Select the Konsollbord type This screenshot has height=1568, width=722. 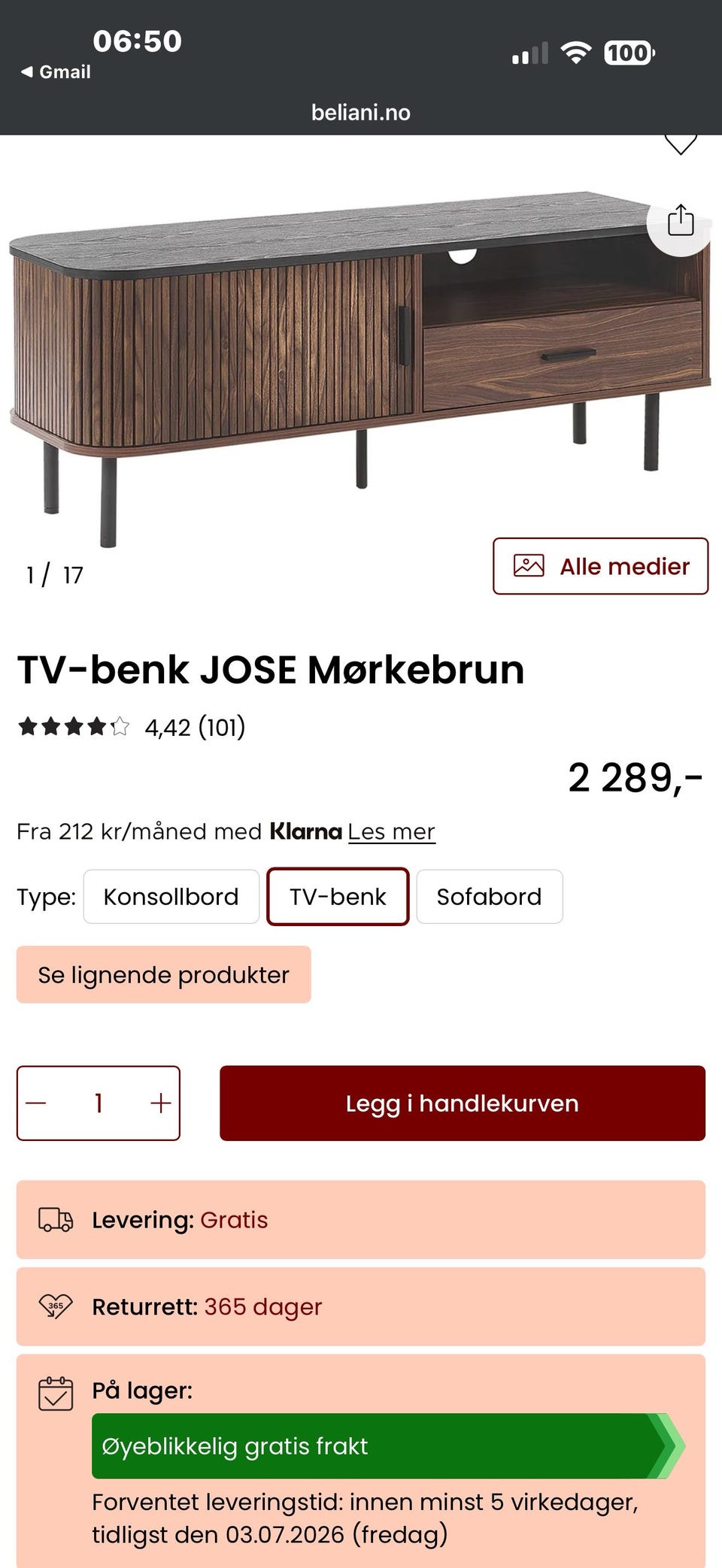(171, 897)
